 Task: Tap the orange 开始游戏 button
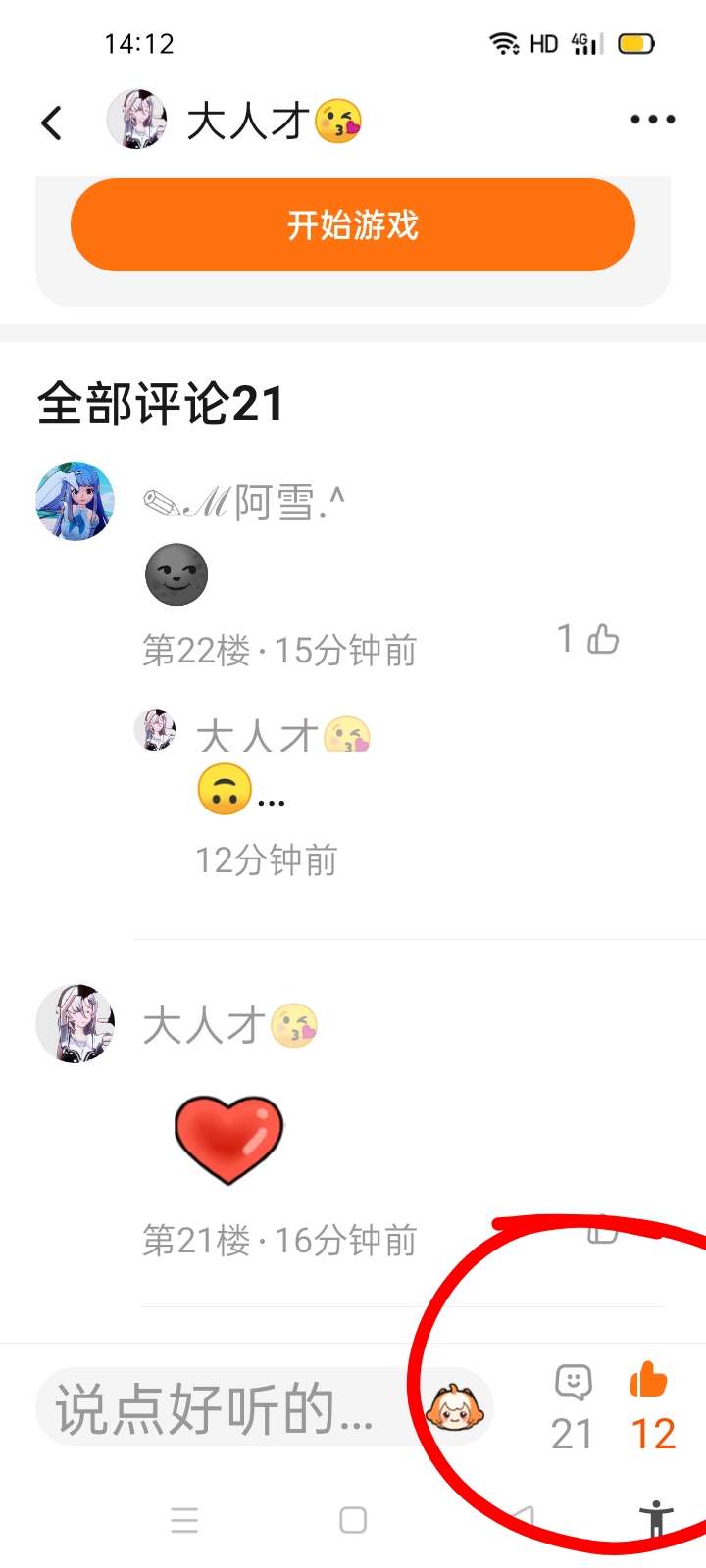tap(353, 224)
